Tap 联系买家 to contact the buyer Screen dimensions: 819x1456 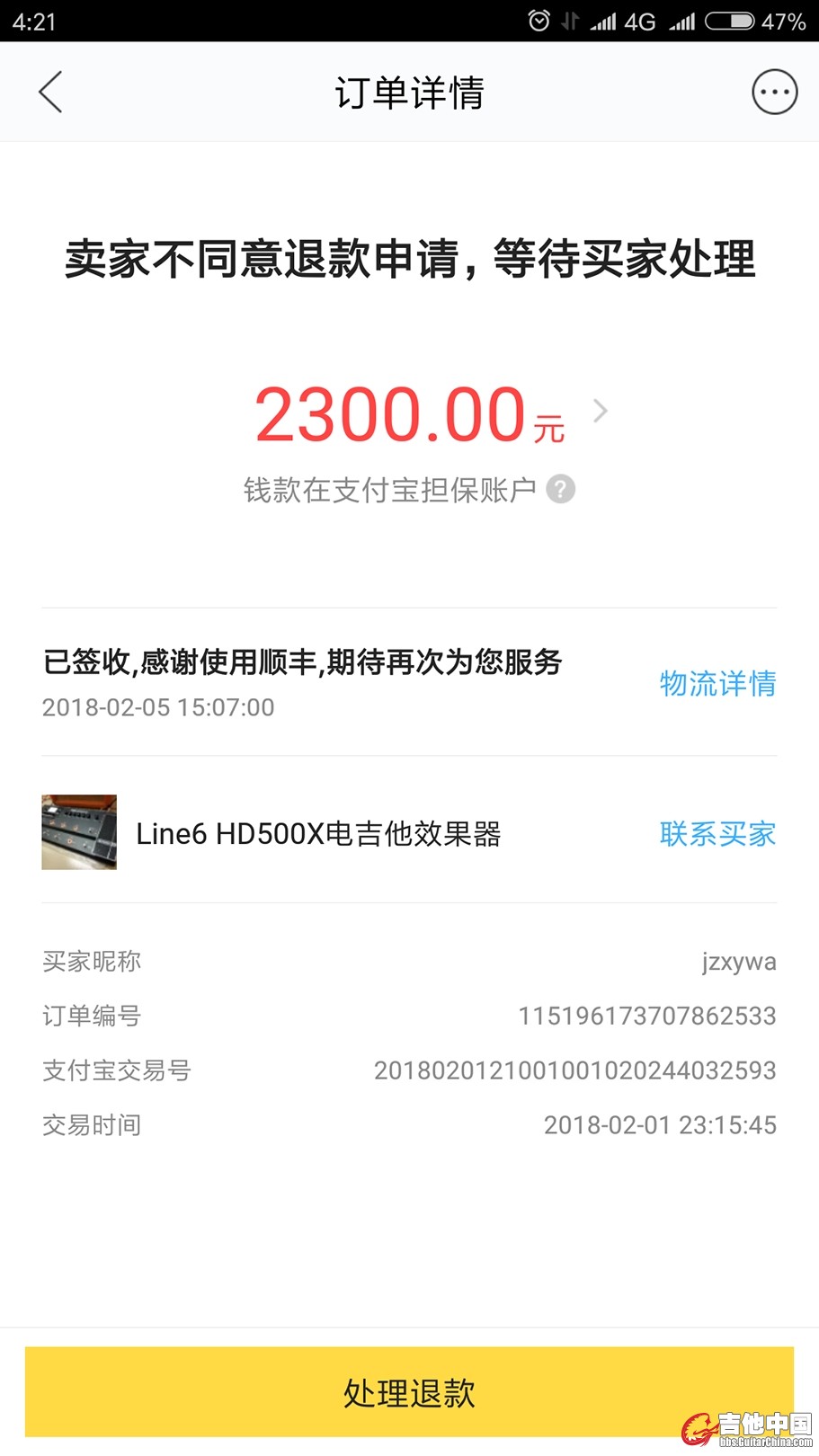(717, 834)
